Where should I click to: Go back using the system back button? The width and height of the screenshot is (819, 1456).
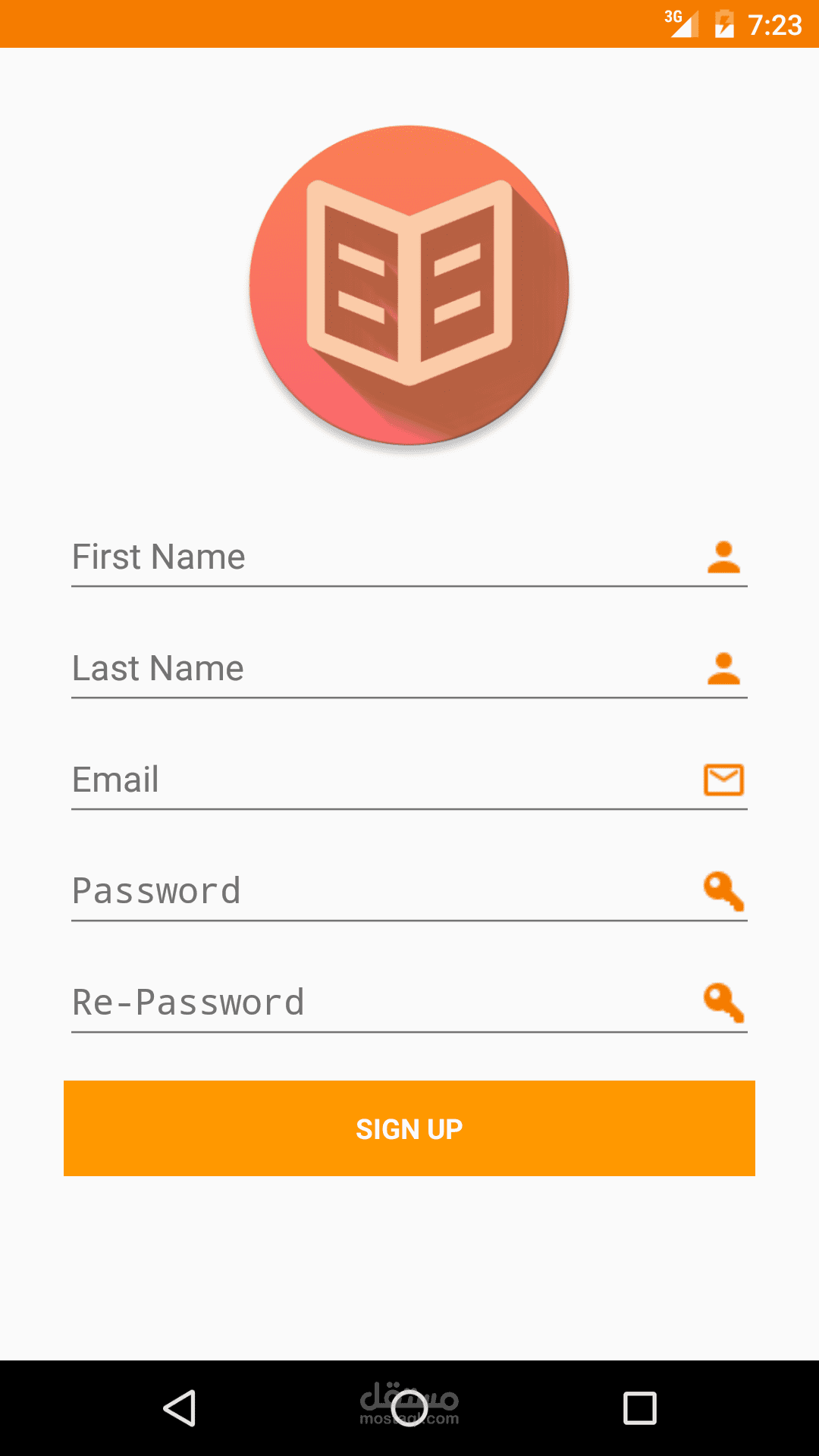coord(180,1408)
